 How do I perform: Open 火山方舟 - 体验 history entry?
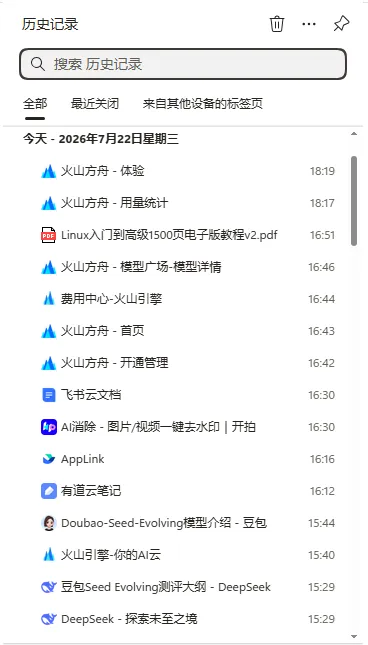187,171
